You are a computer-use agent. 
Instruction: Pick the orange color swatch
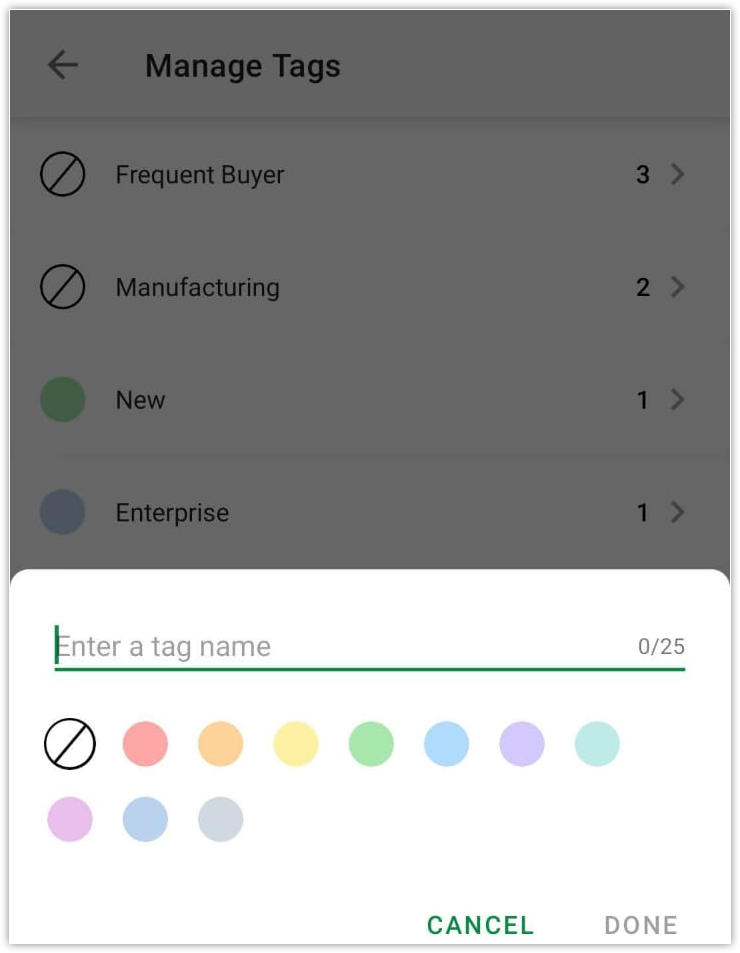tap(221, 744)
